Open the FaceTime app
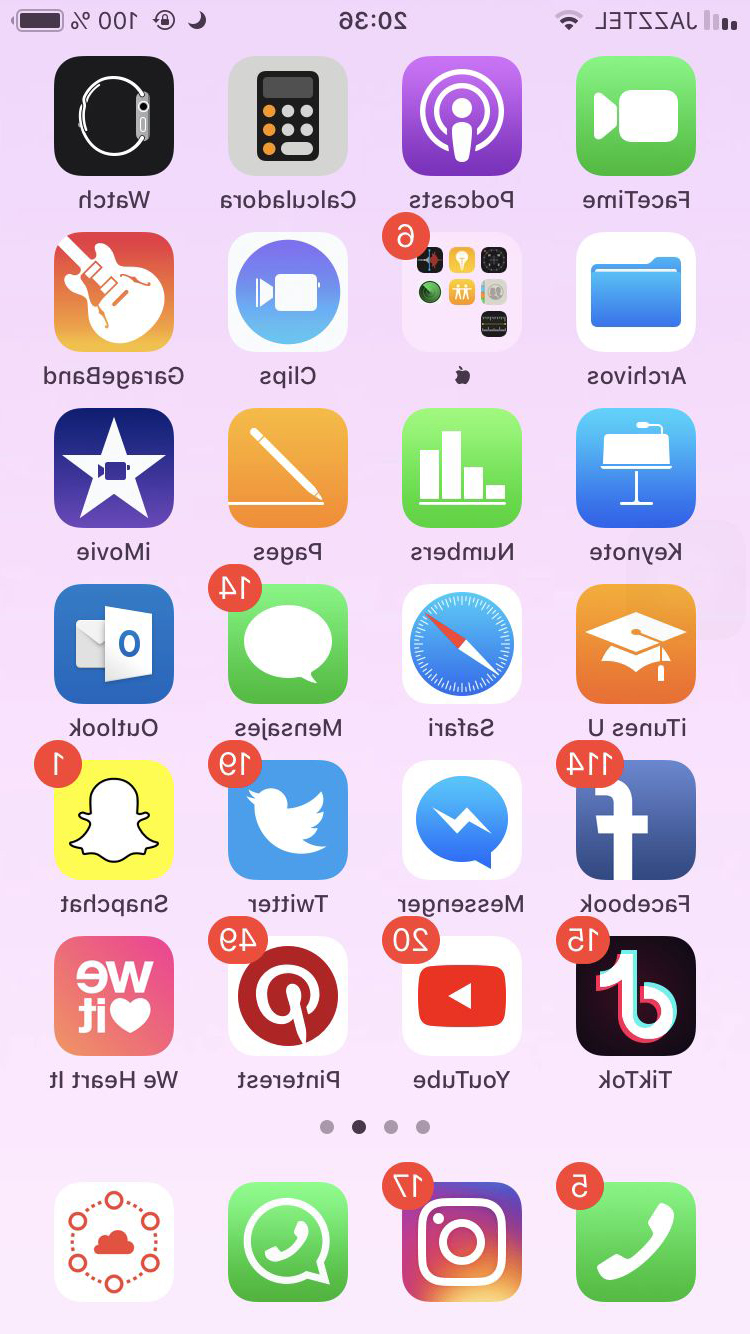This screenshot has width=750, height=1334. pos(636,116)
